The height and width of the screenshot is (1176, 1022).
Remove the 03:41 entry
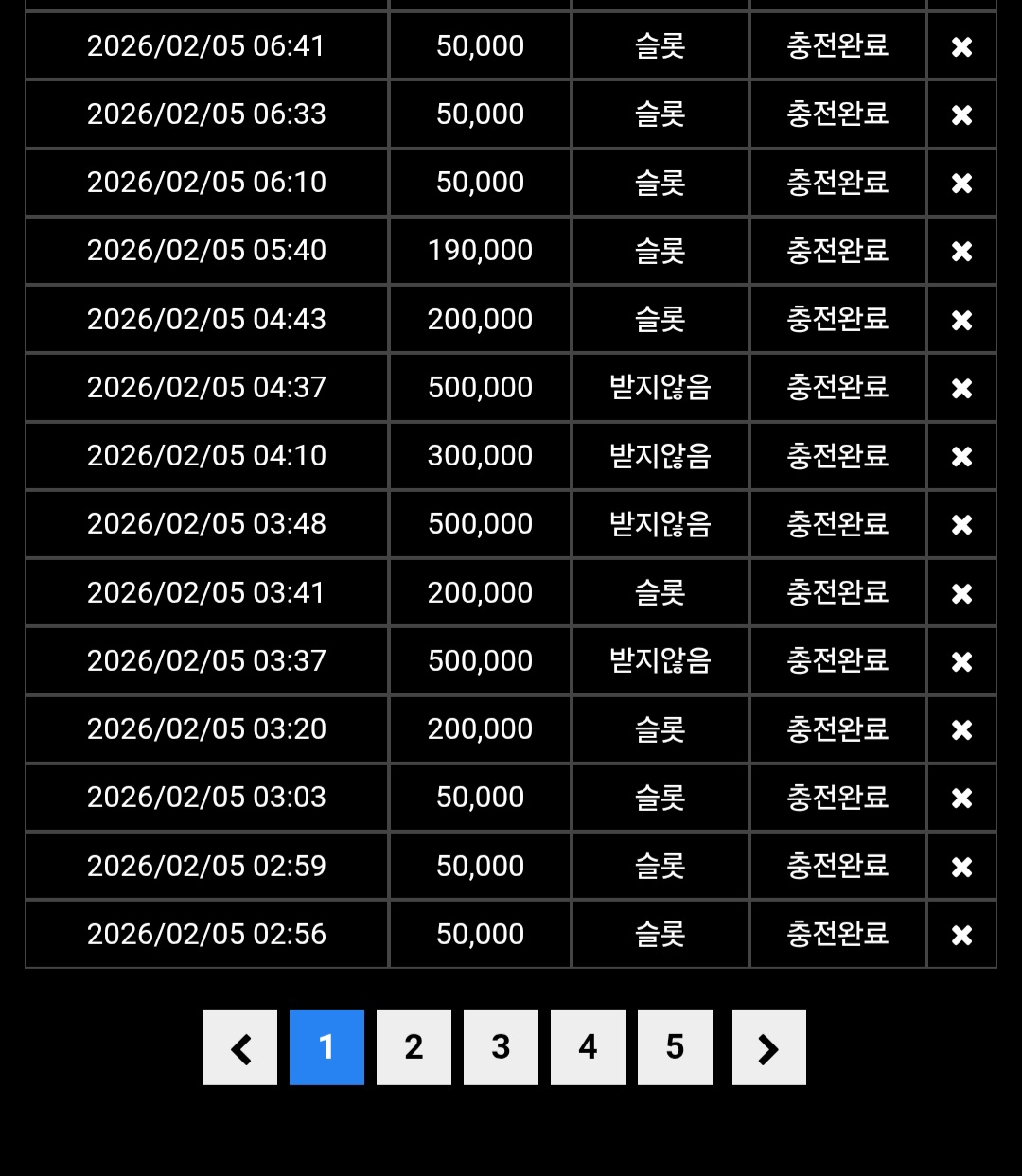(961, 593)
